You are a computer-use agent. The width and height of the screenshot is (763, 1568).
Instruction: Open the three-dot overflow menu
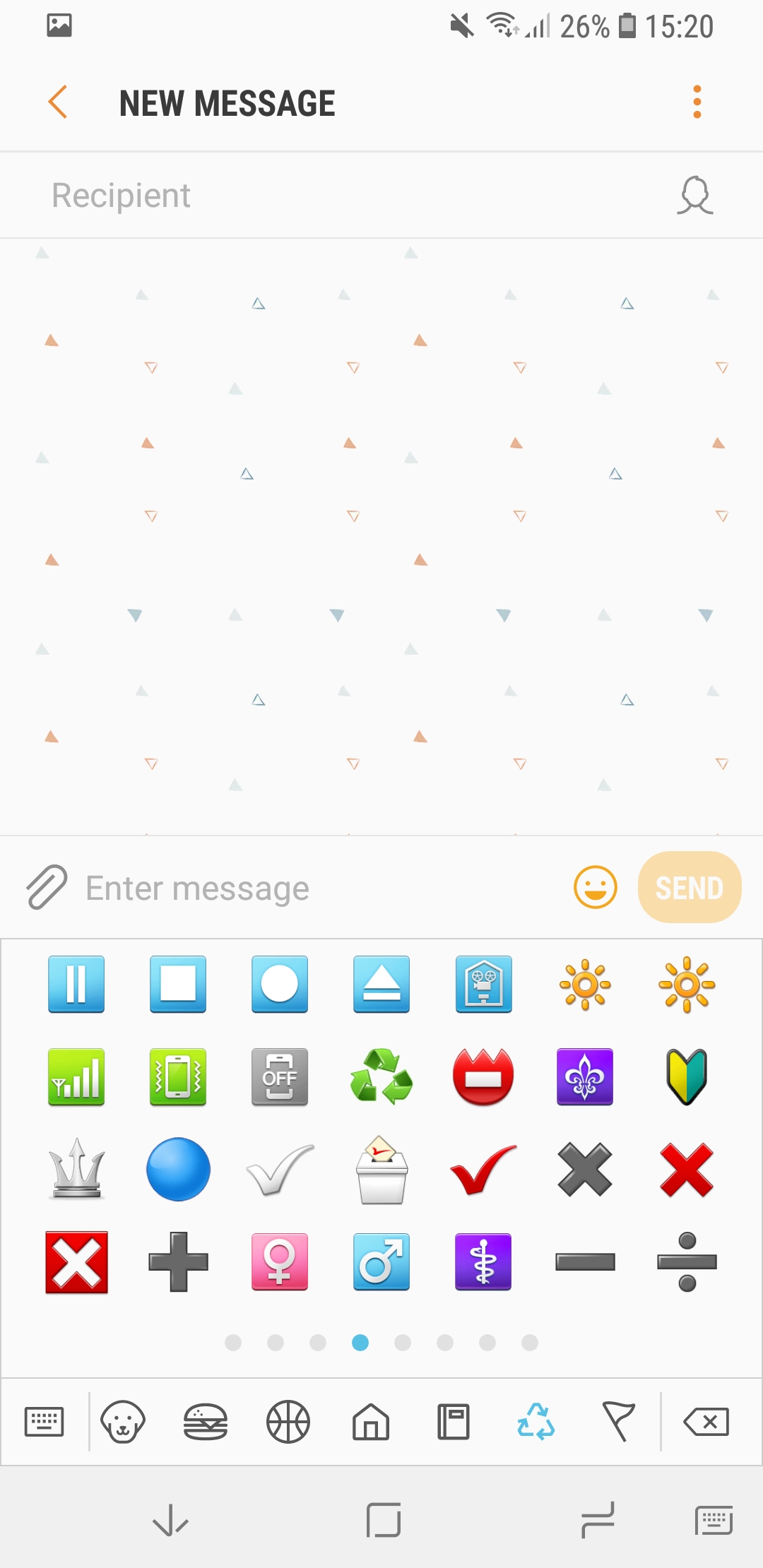pos(697,102)
